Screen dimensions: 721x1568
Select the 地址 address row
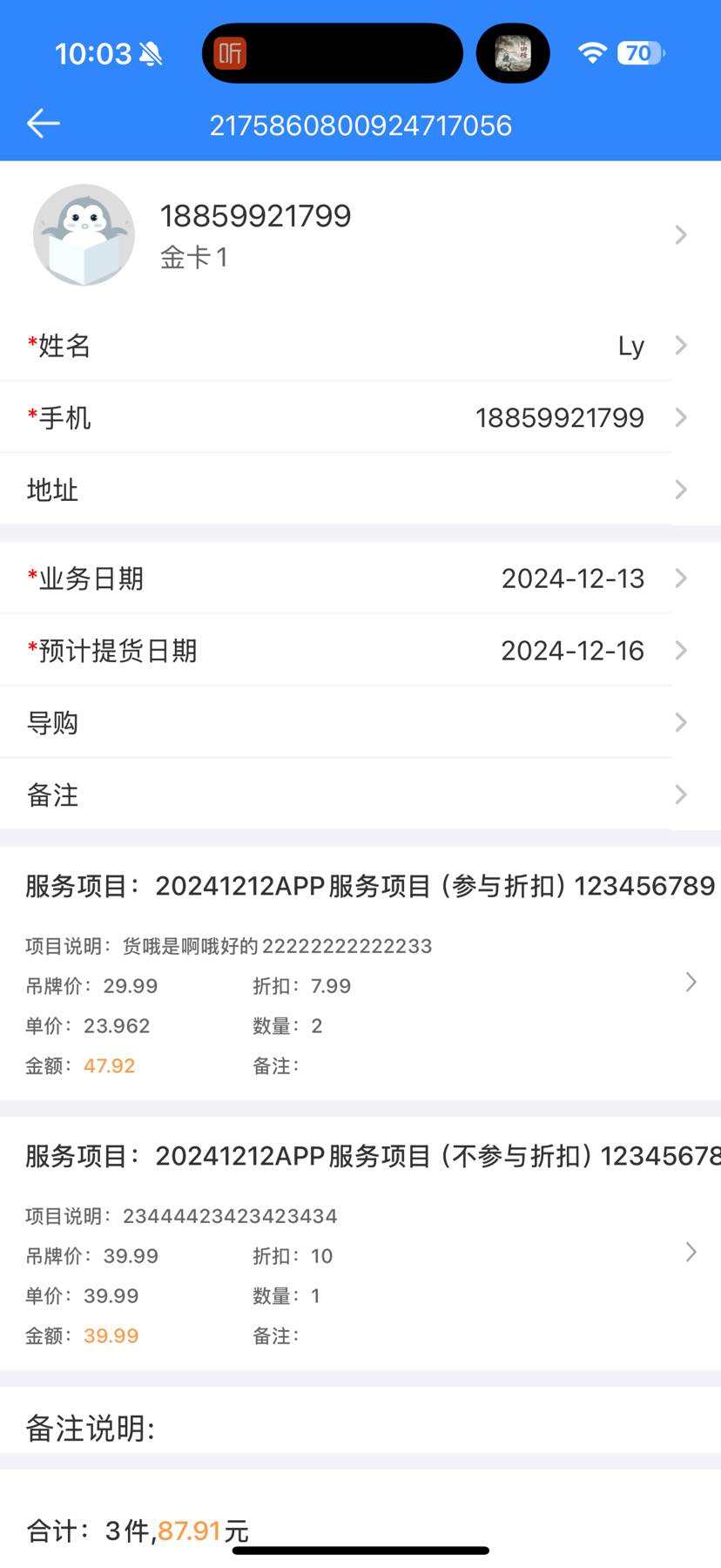click(x=360, y=490)
